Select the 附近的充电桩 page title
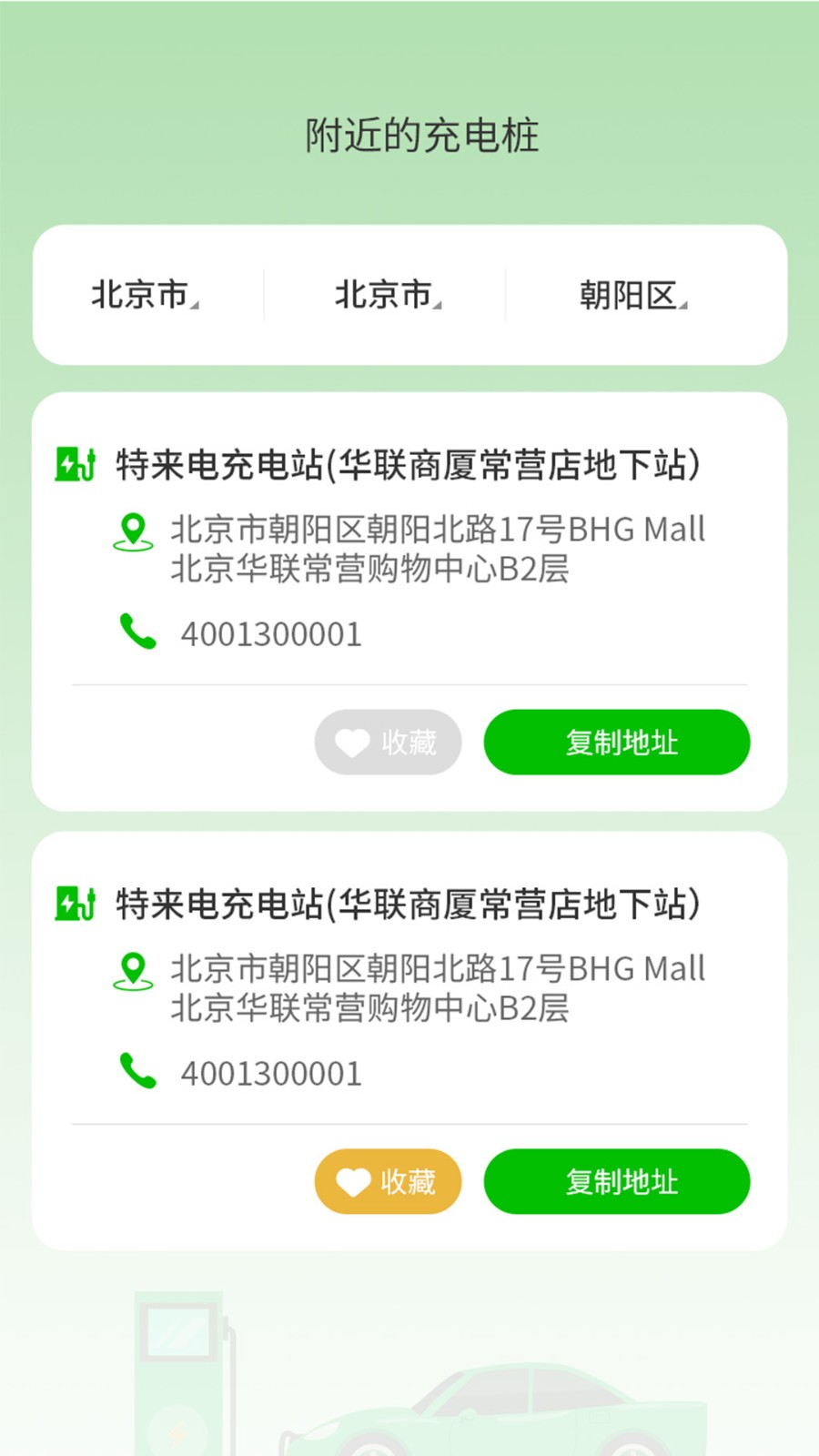The width and height of the screenshot is (819, 1456). [422, 134]
